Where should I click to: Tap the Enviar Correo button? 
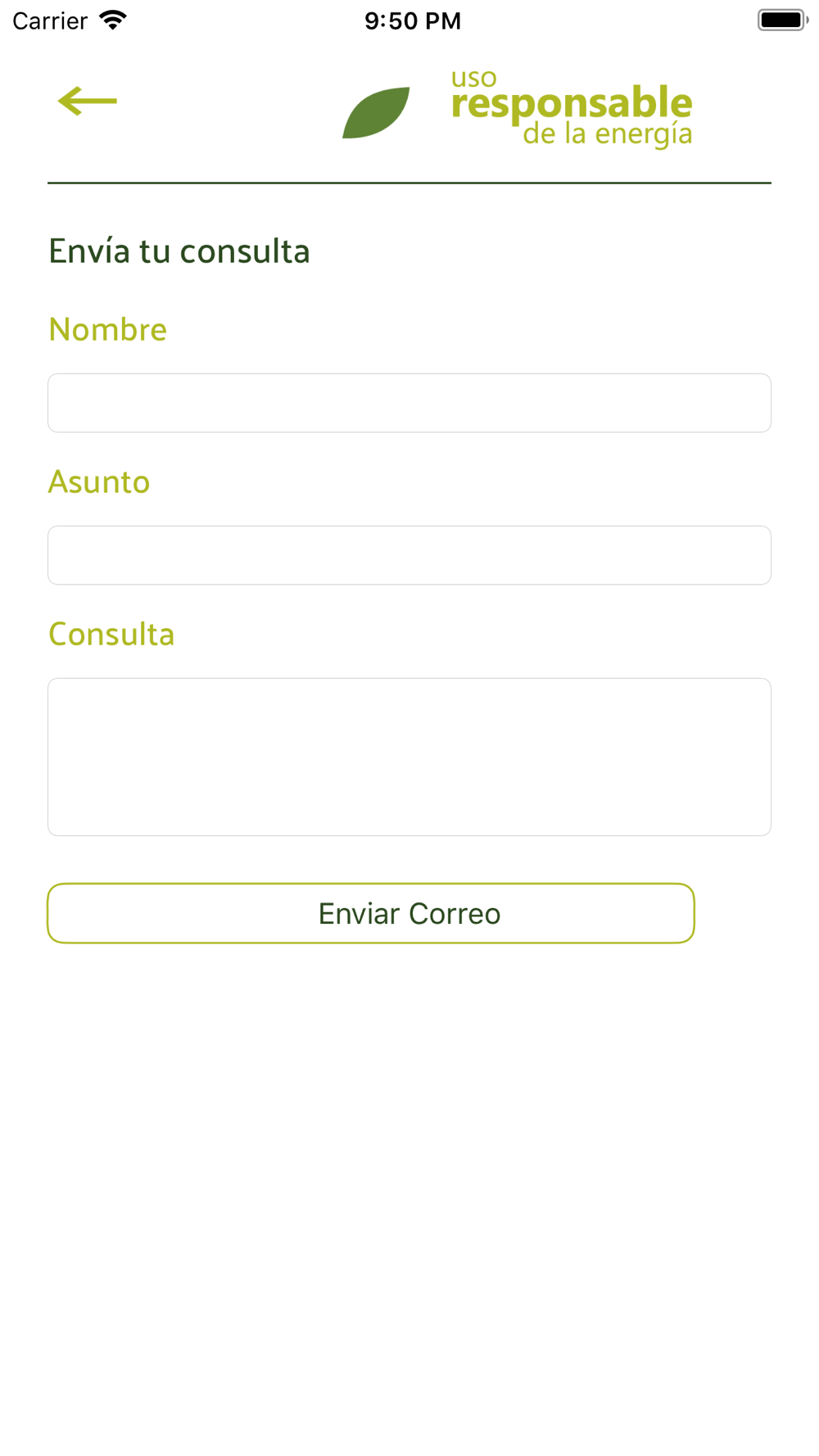[371, 913]
